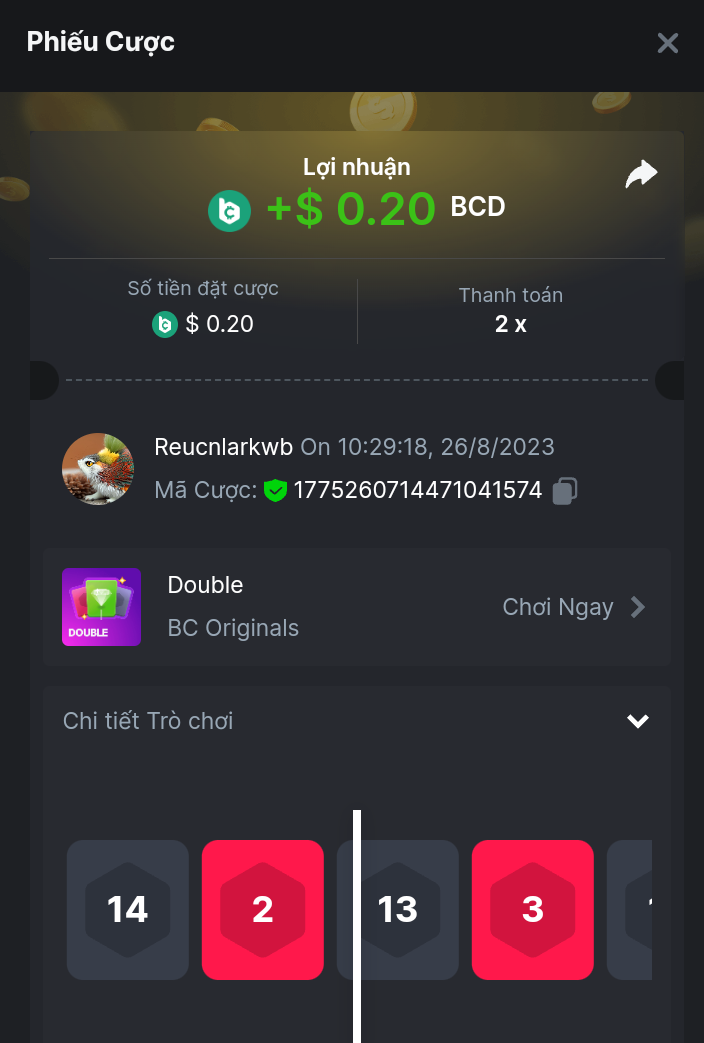This screenshot has height=1043, width=704.
Task: Copy the bet ID number
Action: [x=565, y=491]
